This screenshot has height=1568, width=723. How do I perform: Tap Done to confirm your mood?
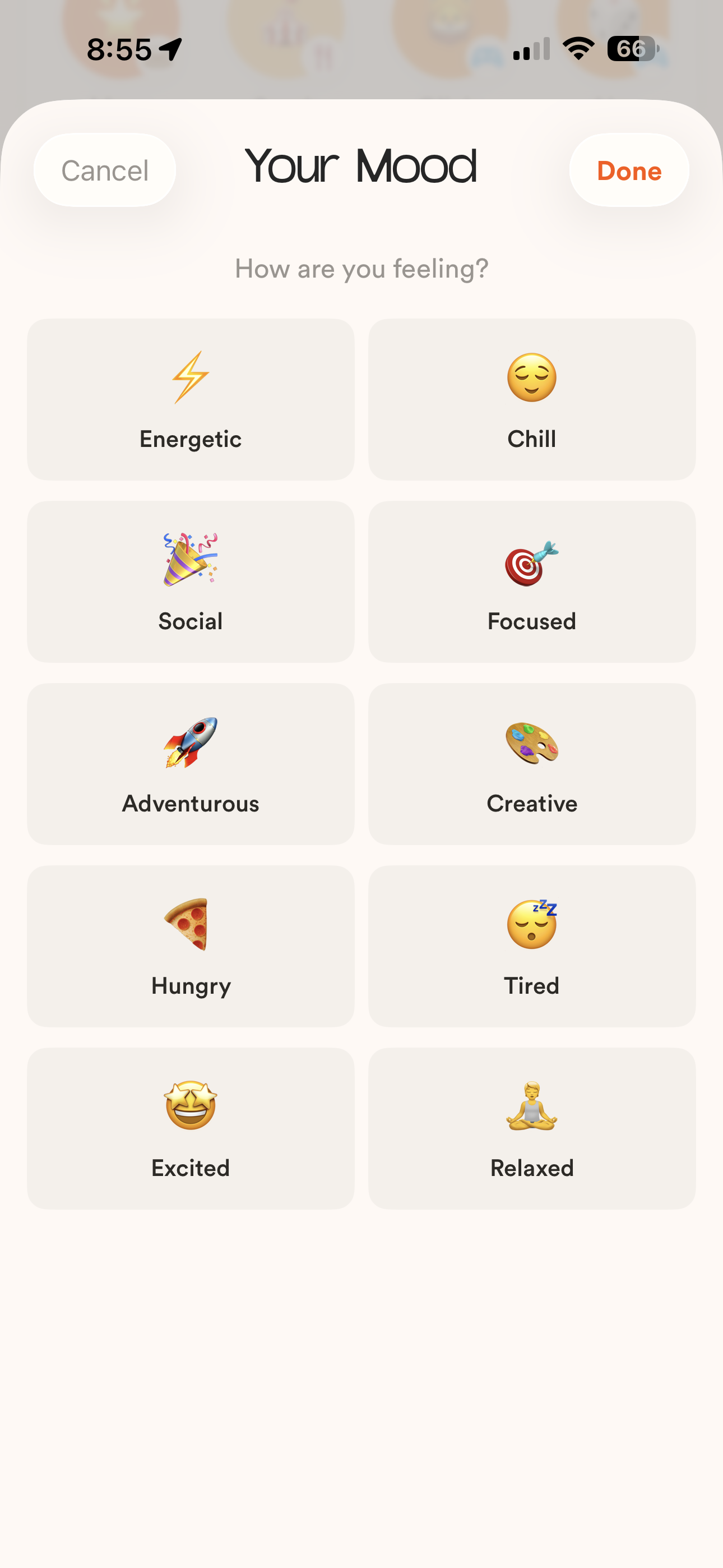pos(629,170)
